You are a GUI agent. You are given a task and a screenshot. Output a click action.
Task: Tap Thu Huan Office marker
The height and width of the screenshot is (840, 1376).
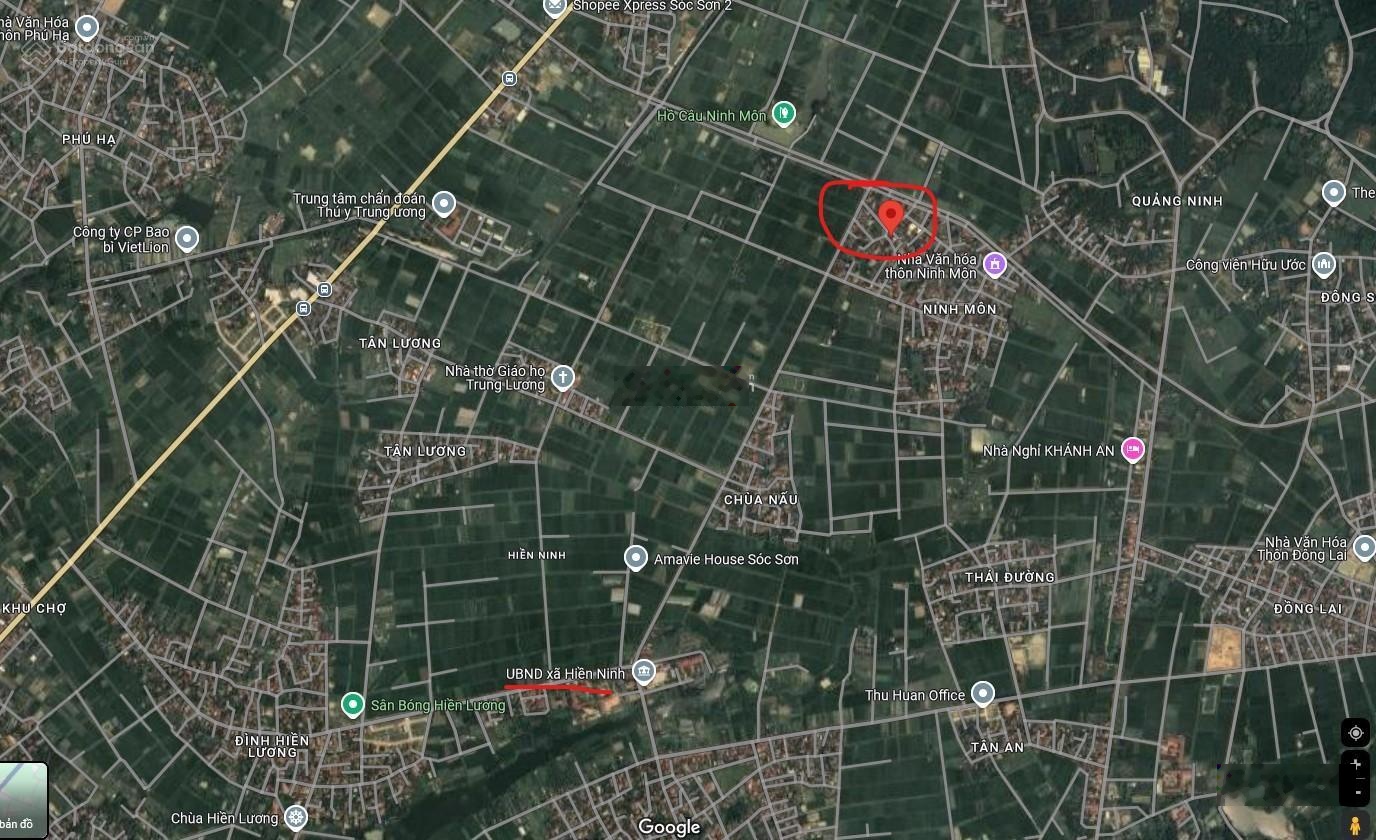983,693
